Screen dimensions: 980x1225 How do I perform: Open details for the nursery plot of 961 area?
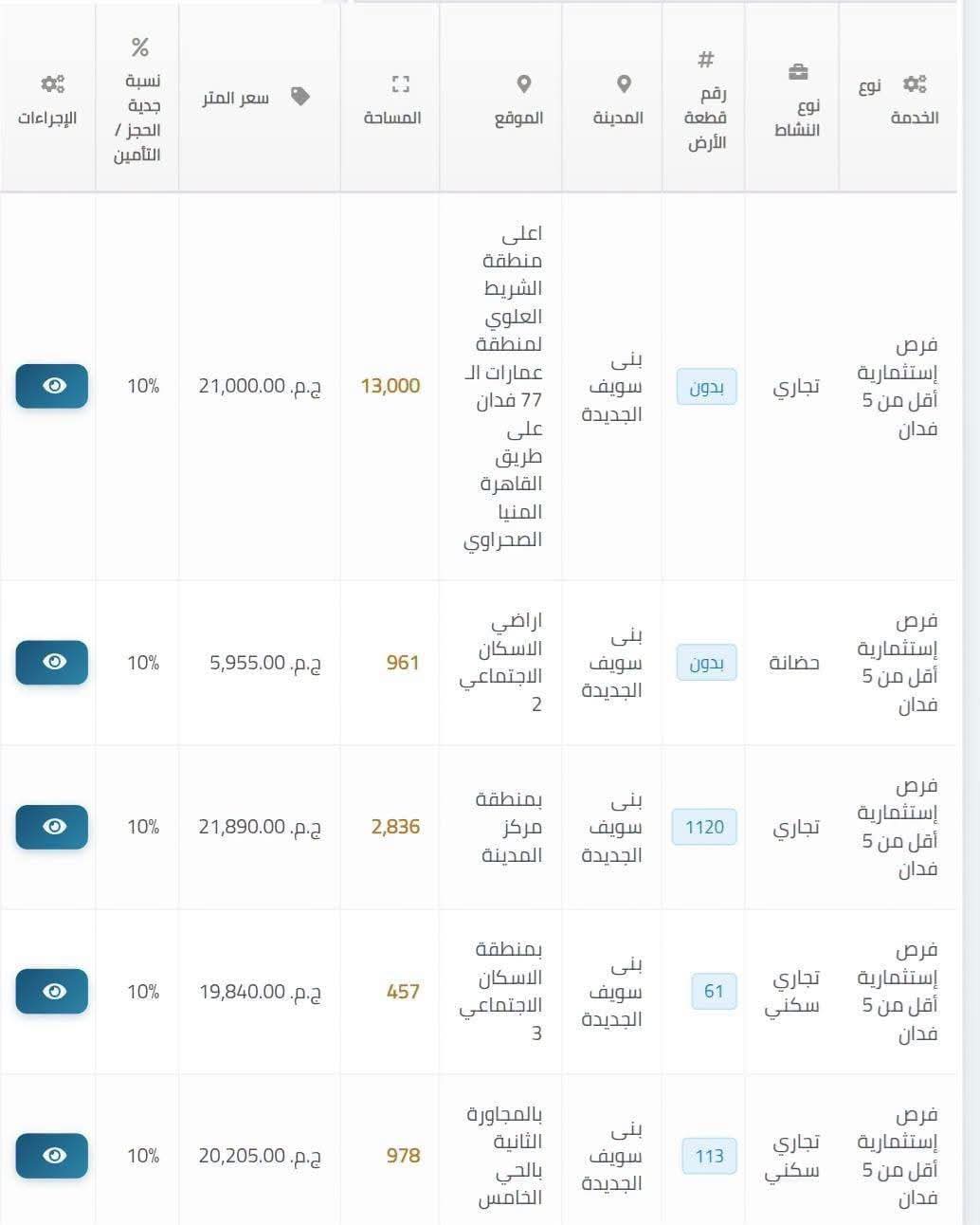(52, 662)
